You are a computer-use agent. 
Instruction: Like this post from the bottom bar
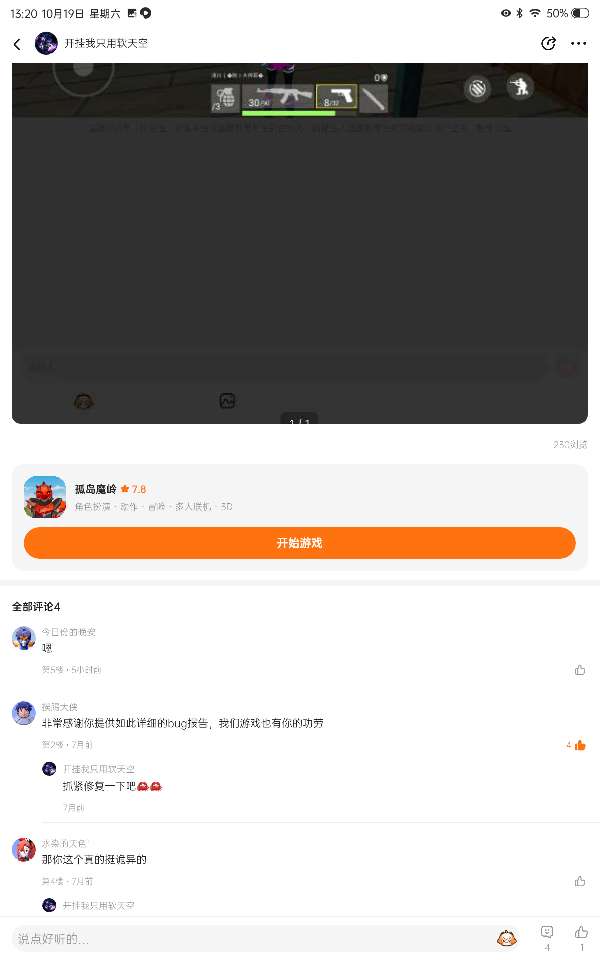pyautogui.click(x=581, y=932)
